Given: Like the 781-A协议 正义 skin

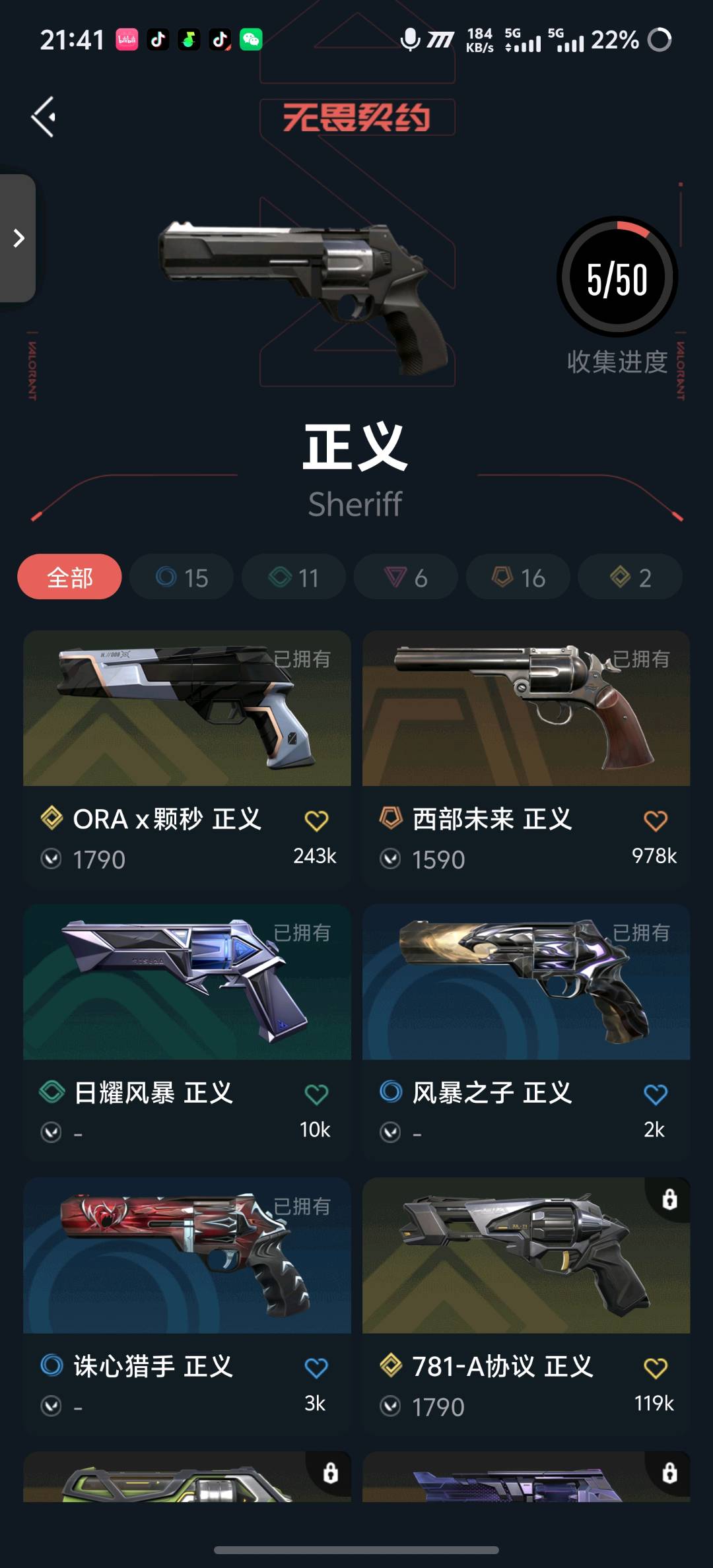Looking at the screenshot, I should coord(656,1368).
